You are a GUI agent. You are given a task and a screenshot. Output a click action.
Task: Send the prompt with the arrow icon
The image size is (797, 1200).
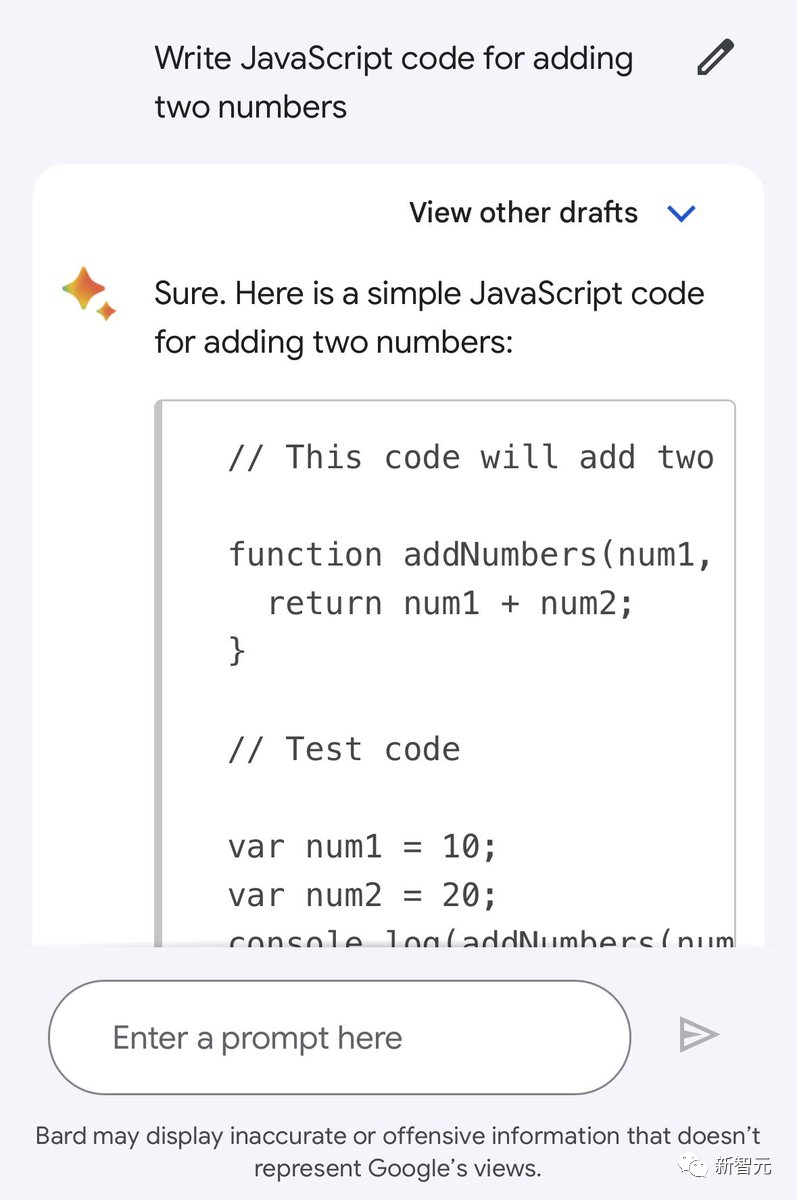point(698,1035)
